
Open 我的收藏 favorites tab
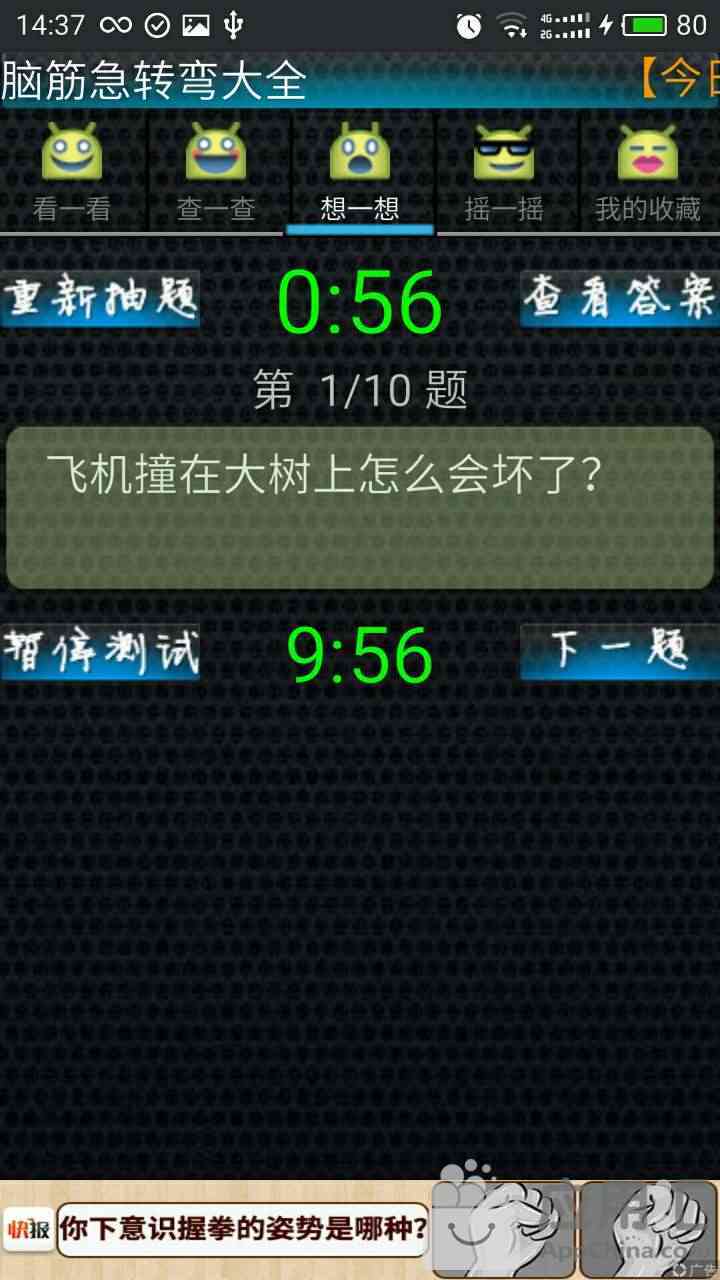click(648, 172)
